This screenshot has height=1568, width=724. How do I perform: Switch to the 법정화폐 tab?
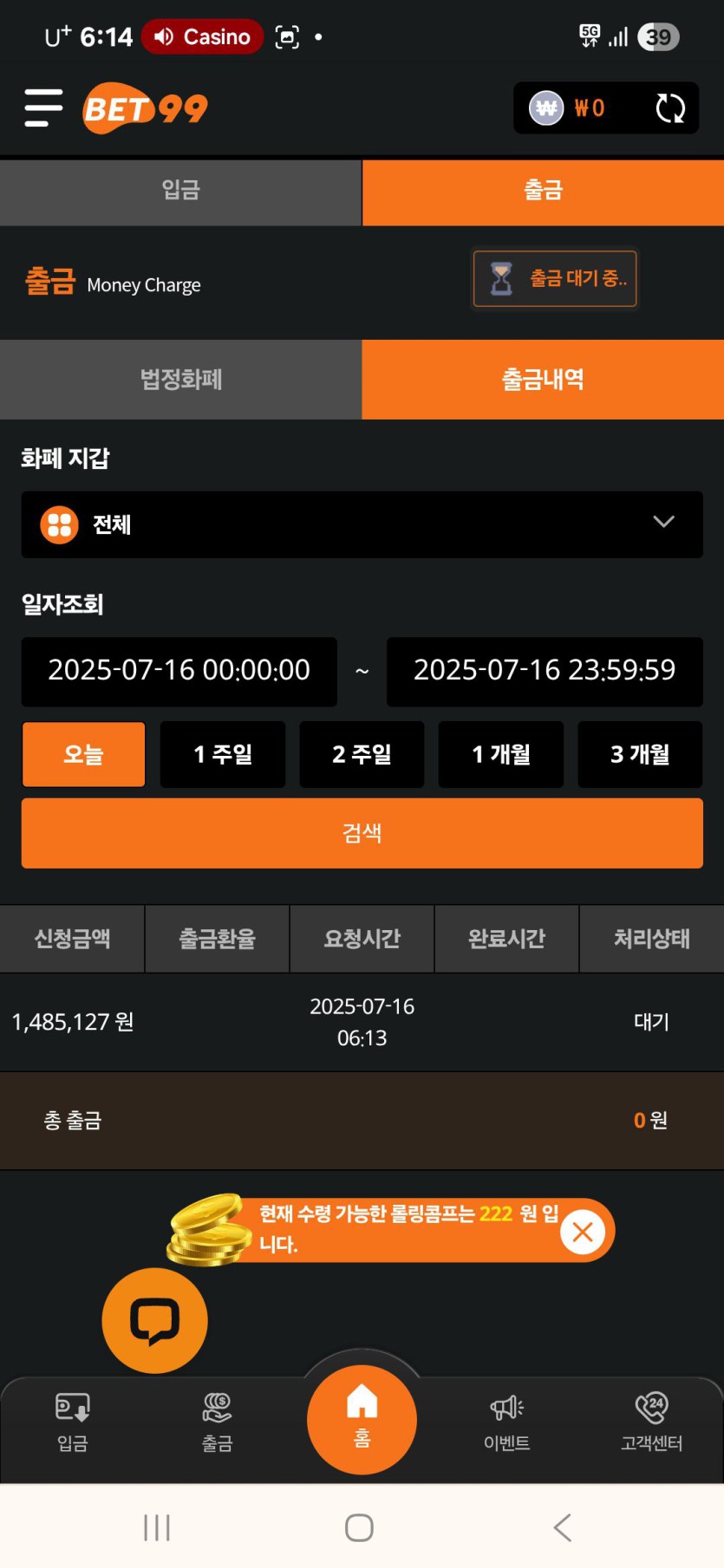pyautogui.click(x=180, y=380)
